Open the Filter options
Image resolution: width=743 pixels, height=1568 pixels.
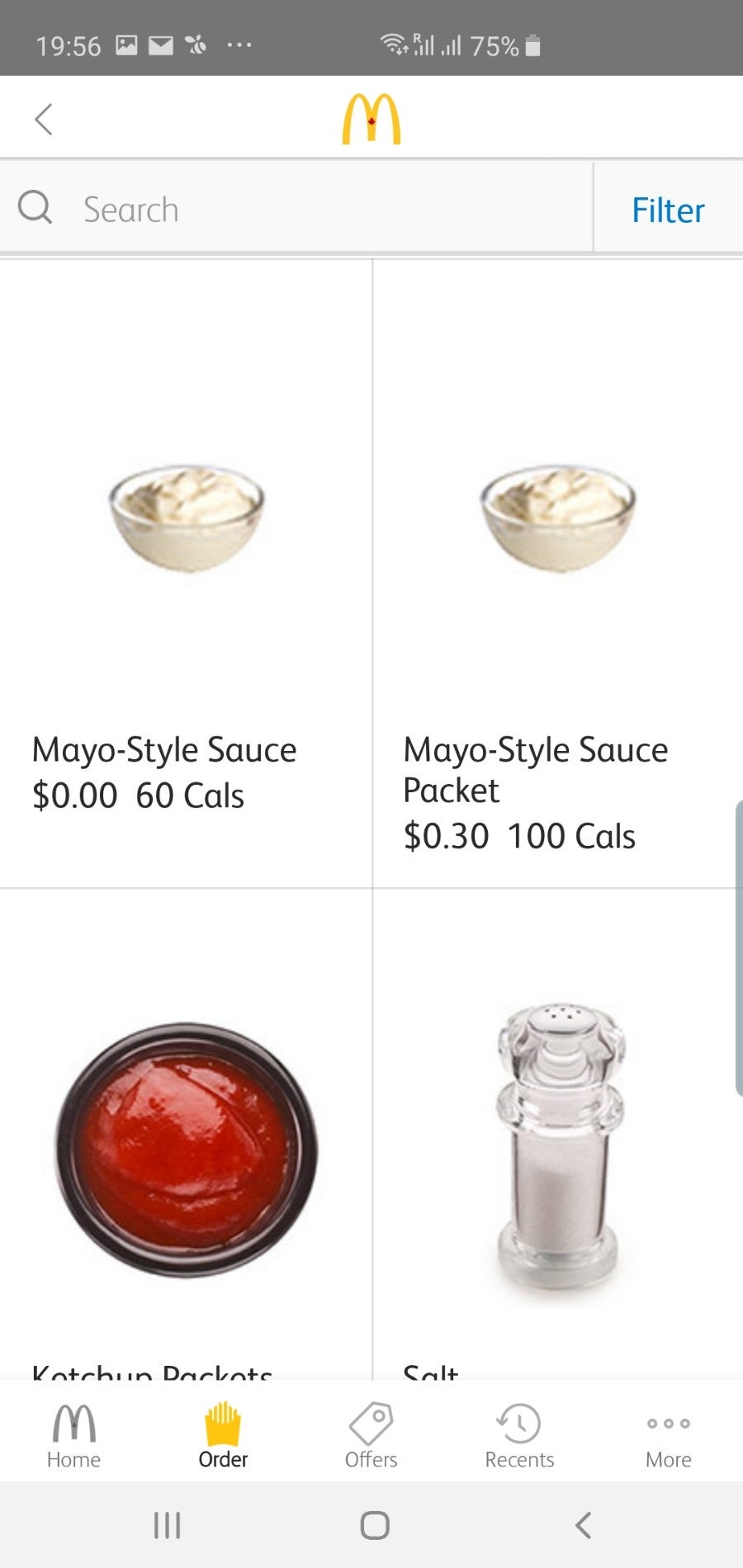(x=668, y=210)
